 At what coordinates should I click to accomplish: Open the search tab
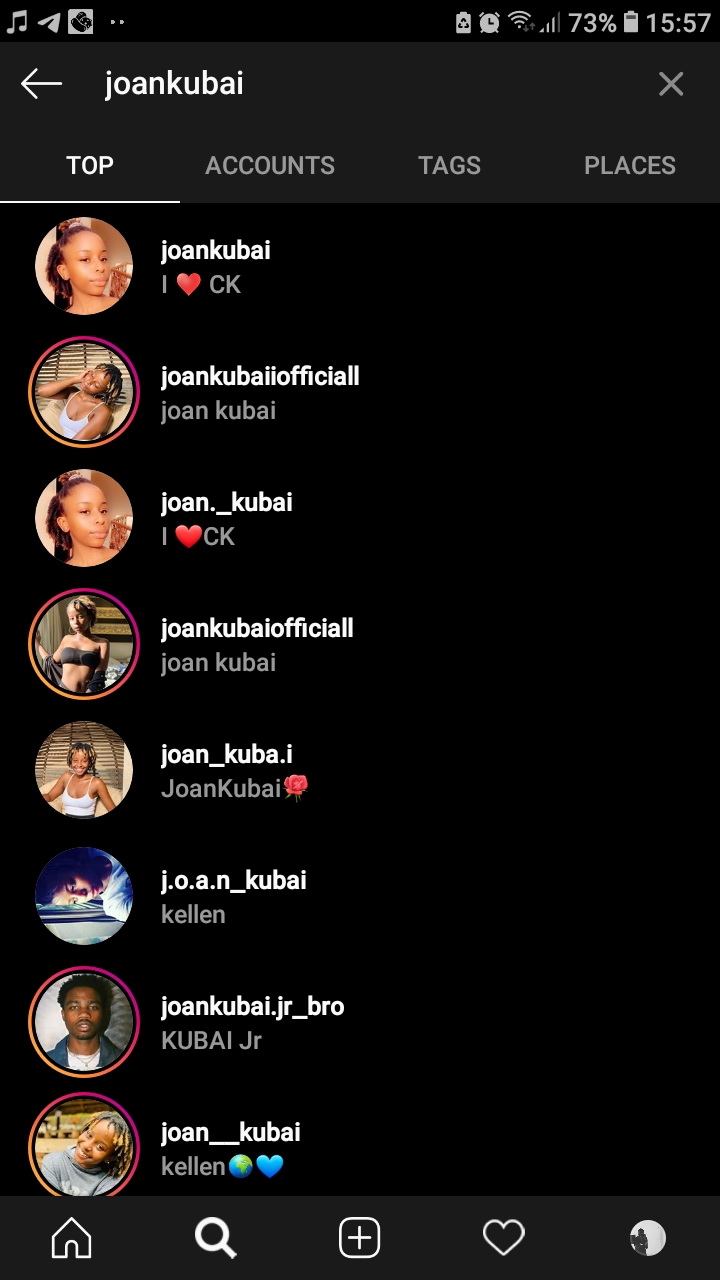pyautogui.click(x=215, y=1239)
